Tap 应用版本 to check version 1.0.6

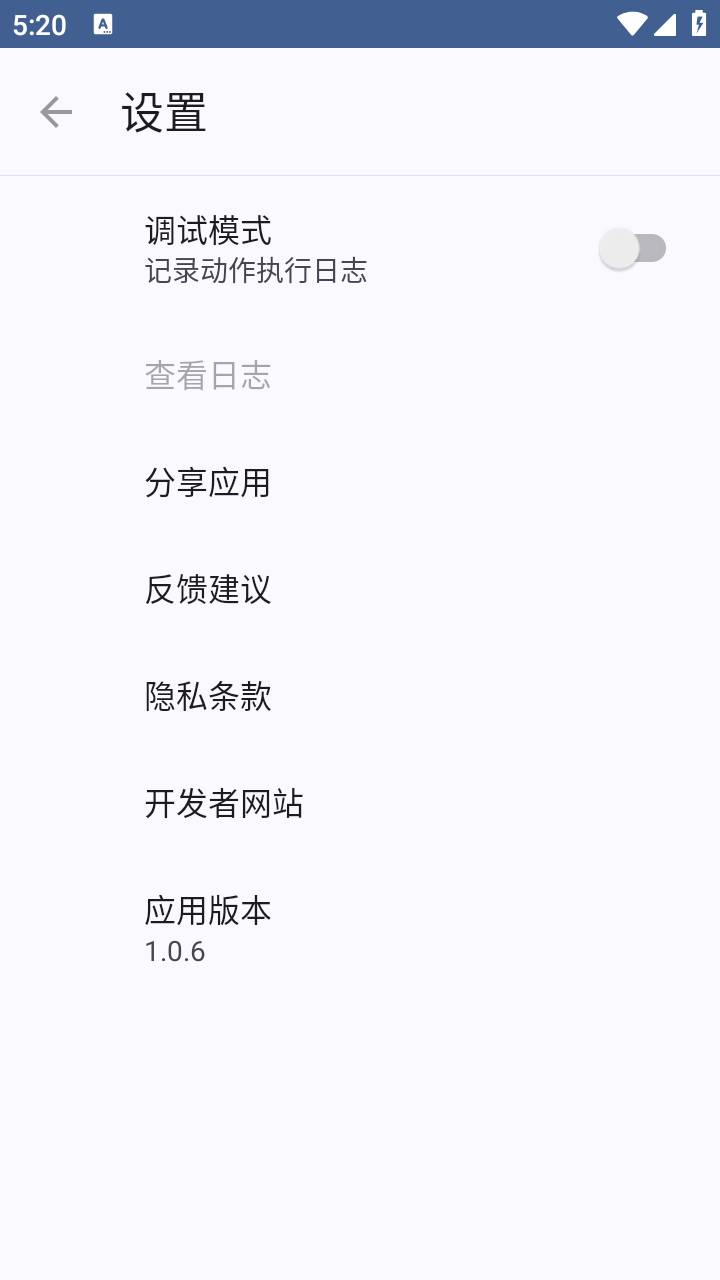(x=206, y=911)
